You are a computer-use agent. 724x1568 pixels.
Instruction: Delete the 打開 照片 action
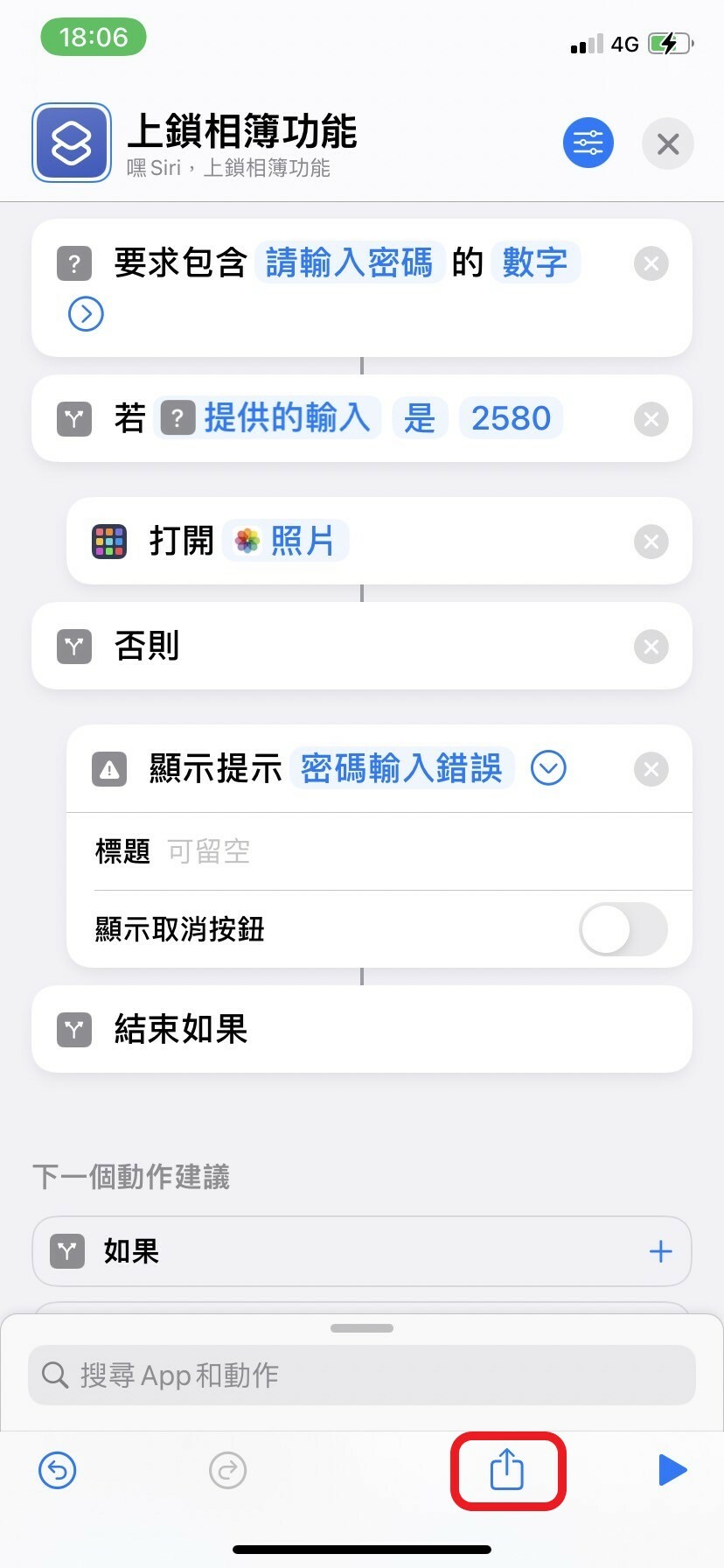pyautogui.click(x=651, y=542)
